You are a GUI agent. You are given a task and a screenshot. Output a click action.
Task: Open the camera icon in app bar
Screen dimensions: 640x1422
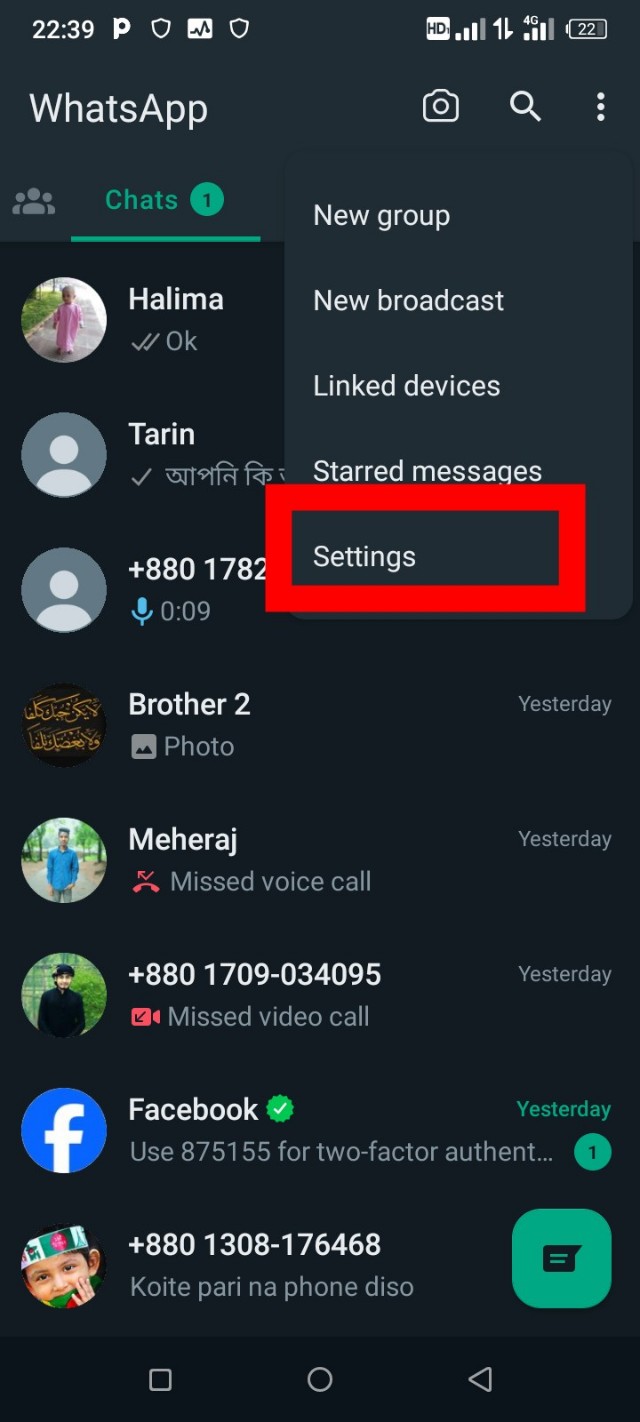pos(441,106)
